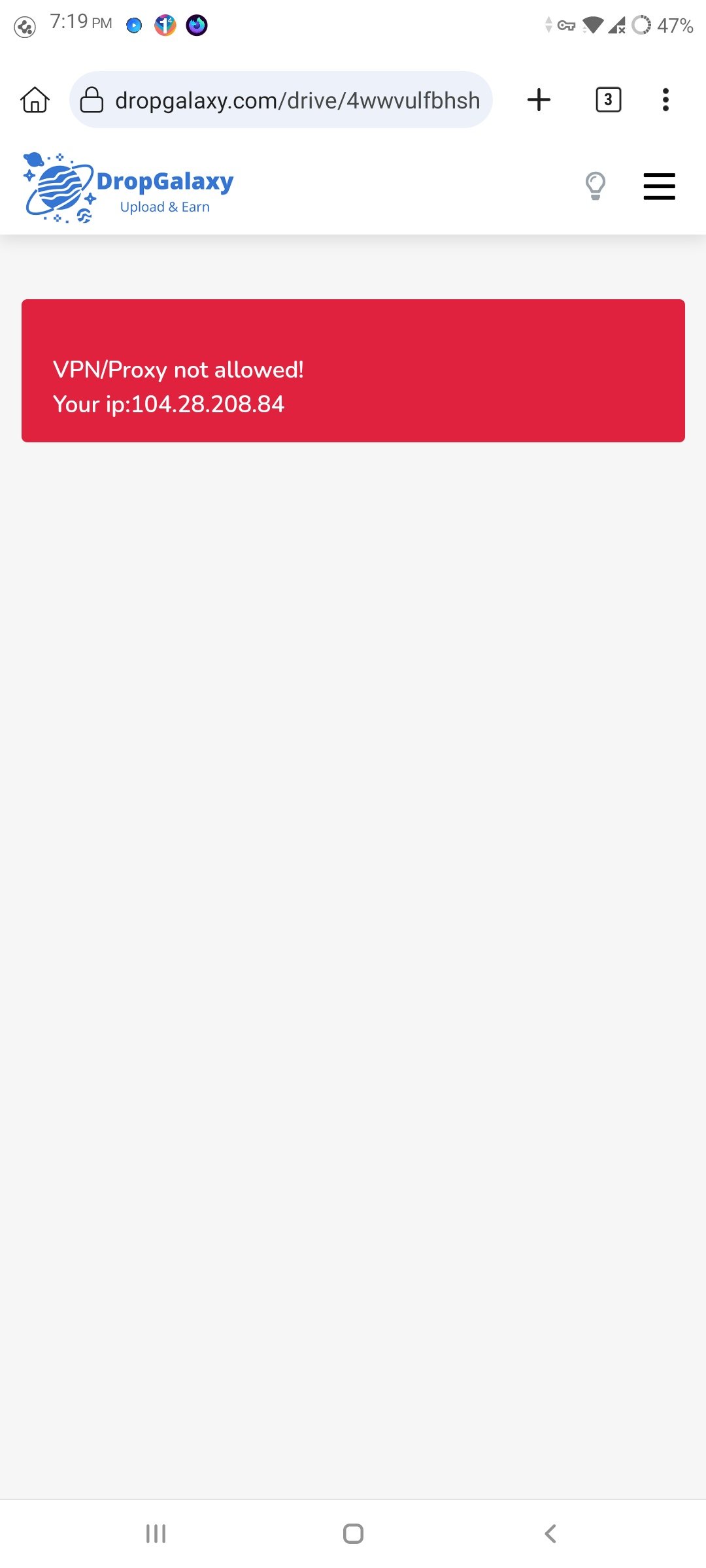Open the recent apps view

[x=156, y=1533]
